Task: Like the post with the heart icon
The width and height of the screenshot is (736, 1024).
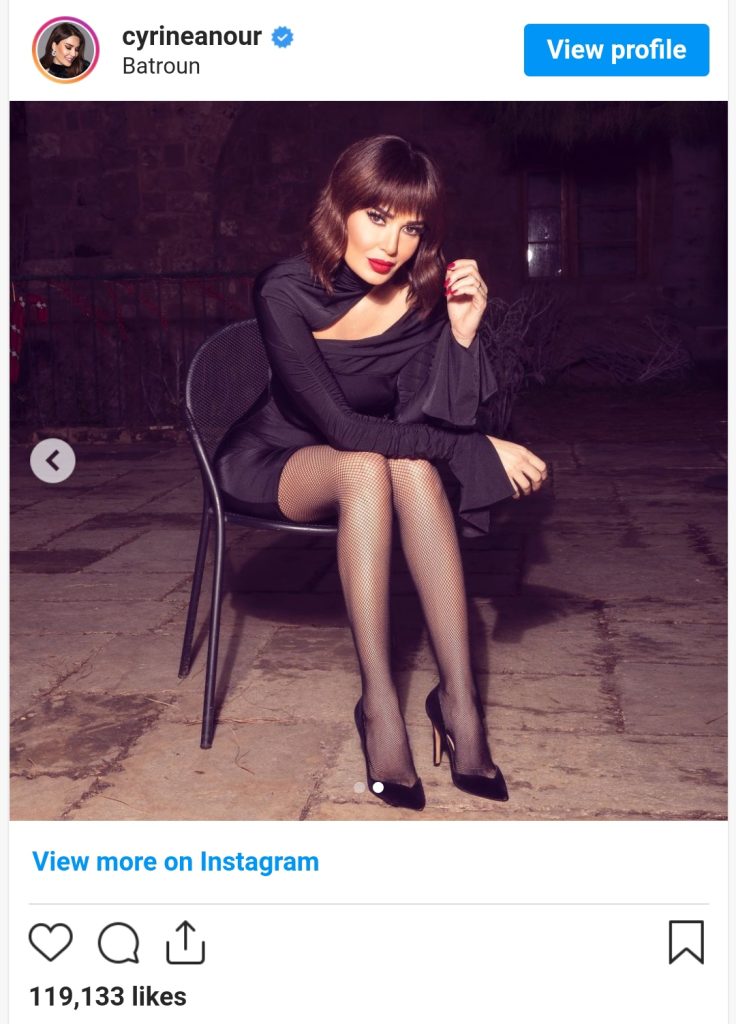Action: (51, 942)
